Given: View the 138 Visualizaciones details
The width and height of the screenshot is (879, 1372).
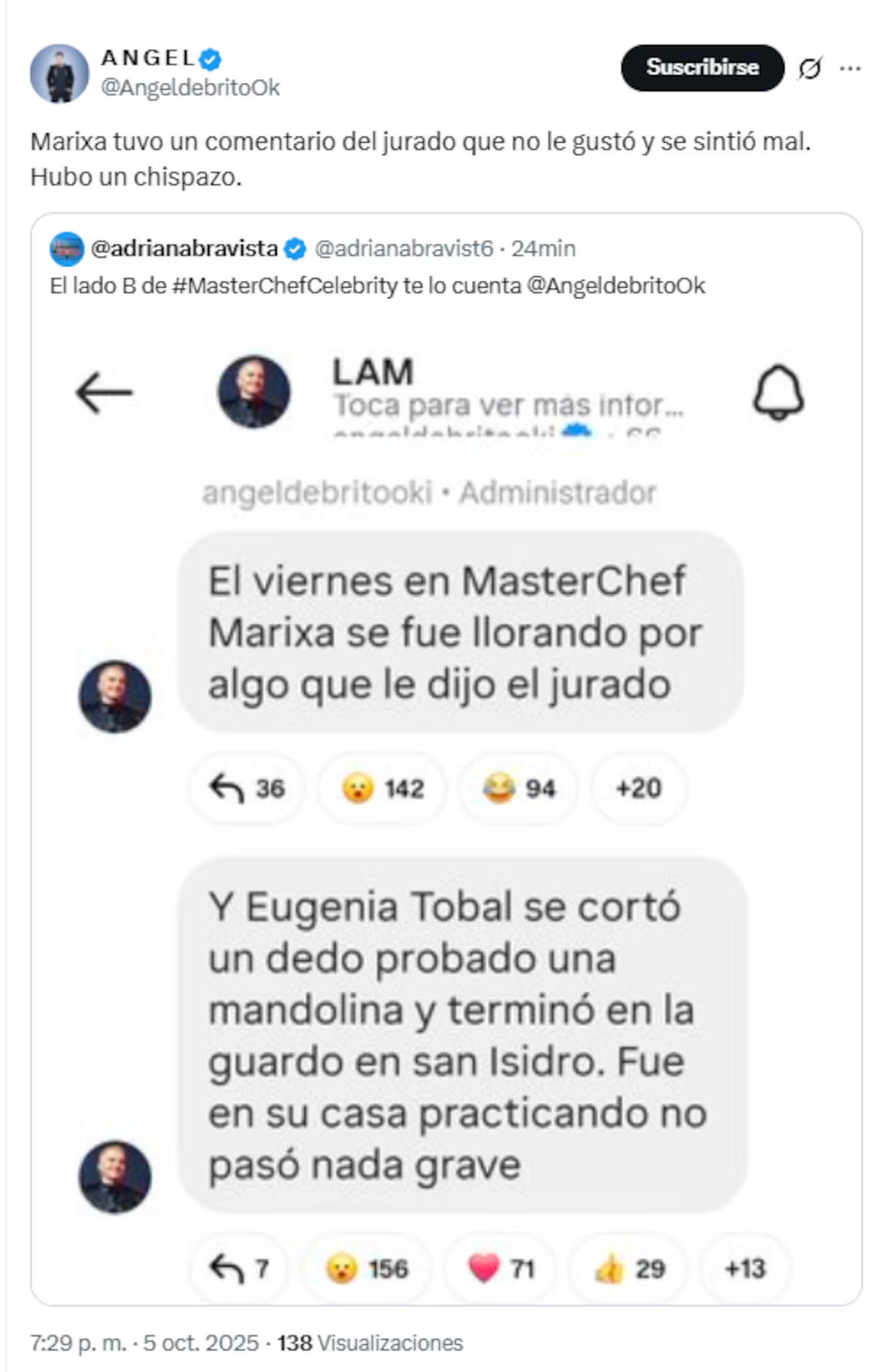Looking at the screenshot, I should point(370,1343).
